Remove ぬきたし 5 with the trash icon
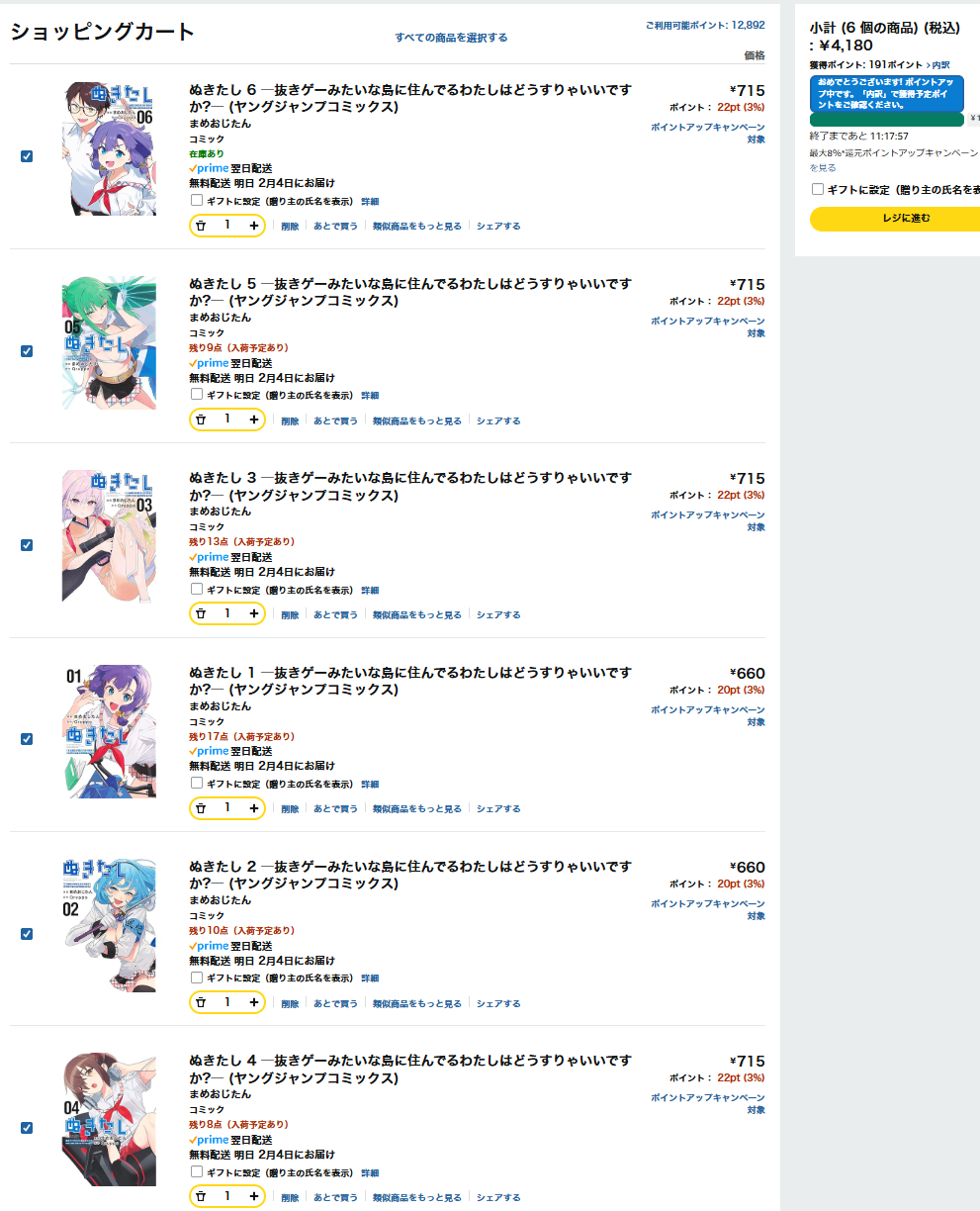Image resolution: width=980 pixels, height=1211 pixels. [201, 419]
